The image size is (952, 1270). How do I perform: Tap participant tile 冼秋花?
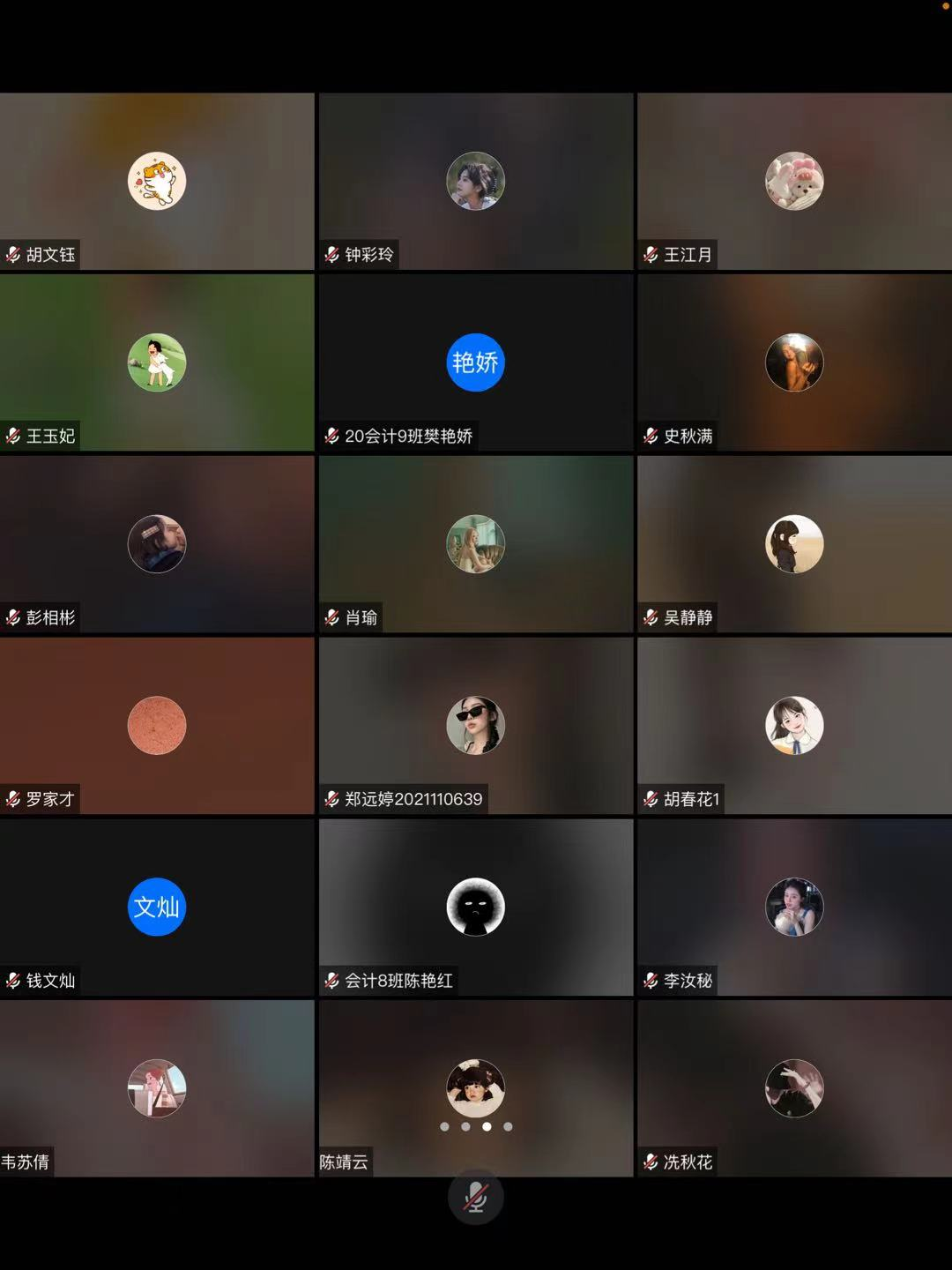tap(794, 1087)
